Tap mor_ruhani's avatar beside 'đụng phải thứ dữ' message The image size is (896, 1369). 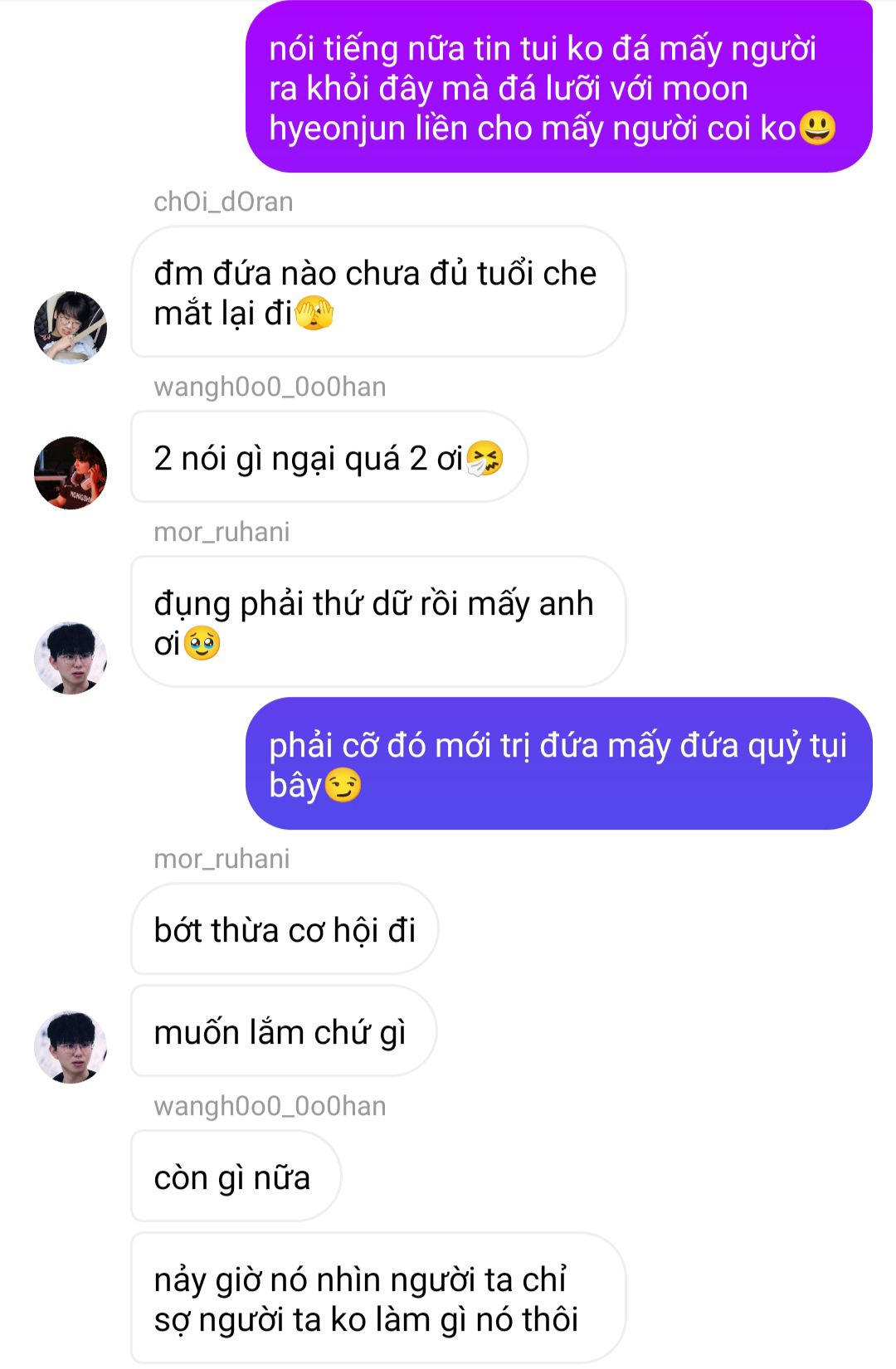[x=71, y=658]
